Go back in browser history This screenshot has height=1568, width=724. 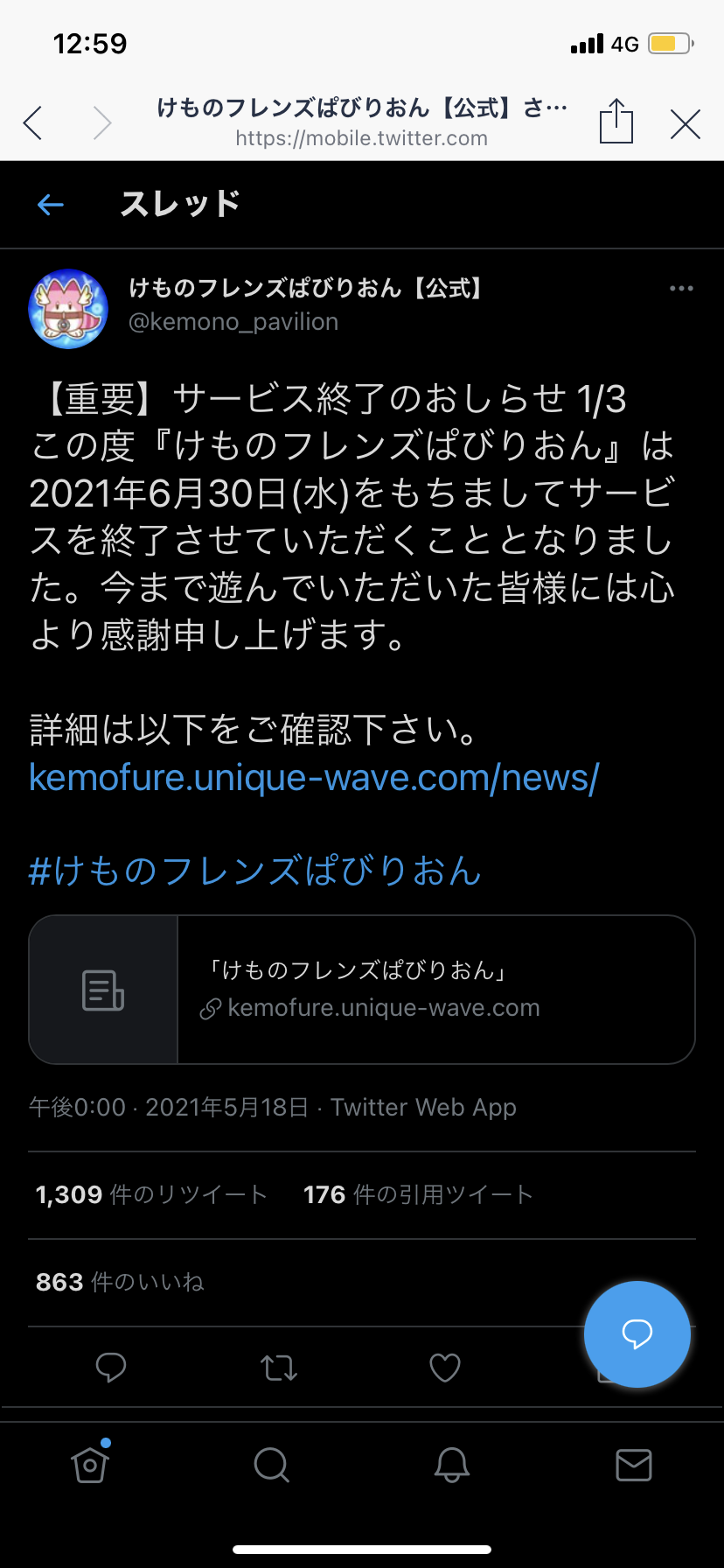click(33, 122)
